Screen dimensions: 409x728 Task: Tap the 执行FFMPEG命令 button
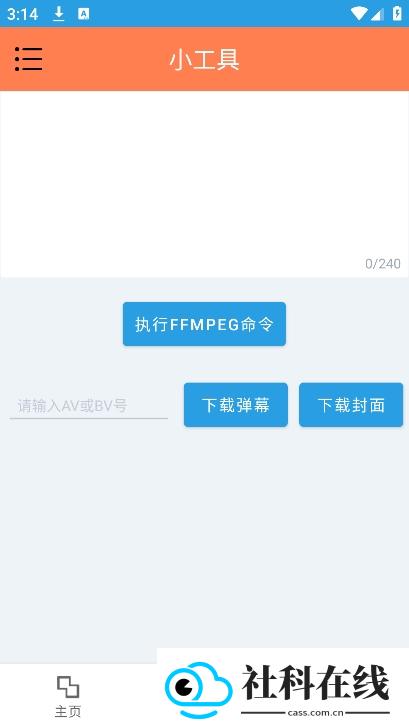[x=204, y=324]
